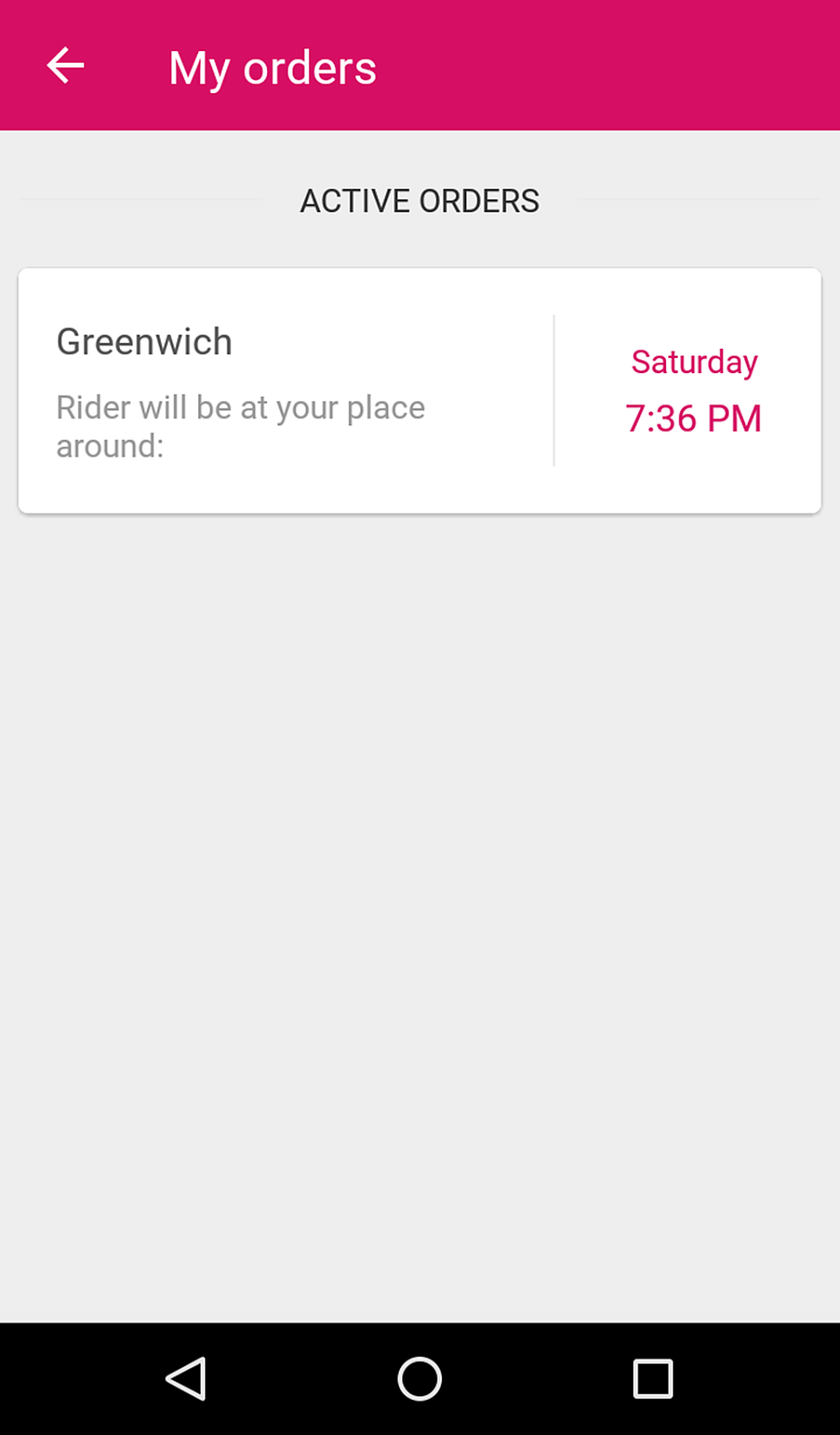Open recent apps from the navigation bar
The width and height of the screenshot is (840, 1435).
[653, 1378]
